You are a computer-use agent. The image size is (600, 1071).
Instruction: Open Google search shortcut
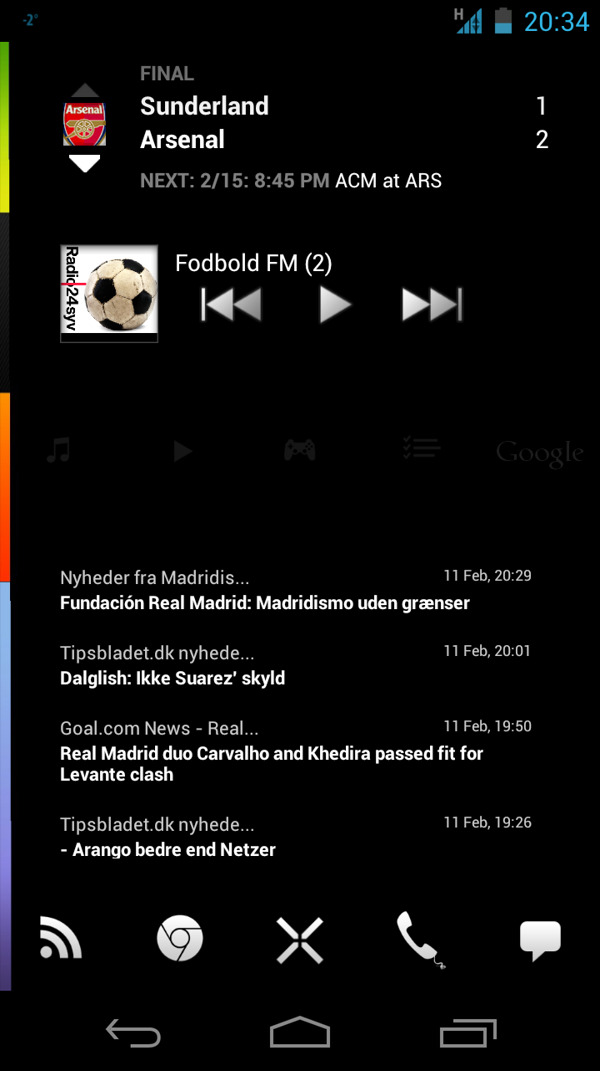coord(539,453)
